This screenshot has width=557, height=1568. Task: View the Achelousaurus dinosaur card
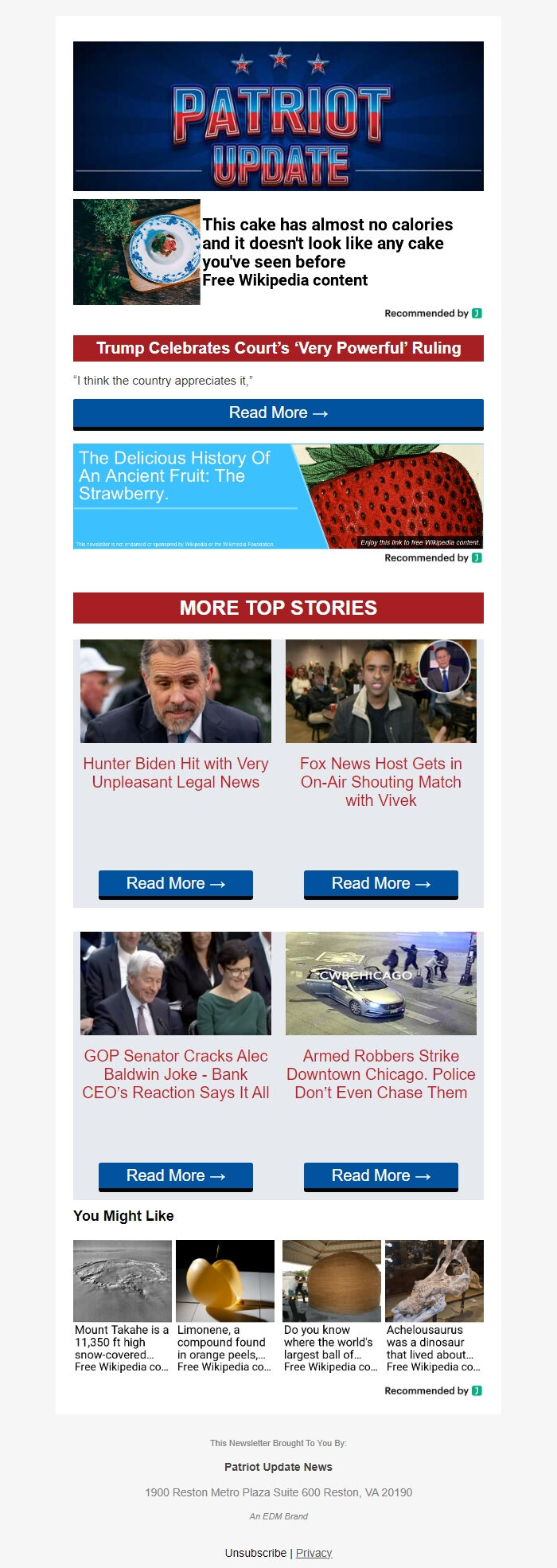point(434,1306)
